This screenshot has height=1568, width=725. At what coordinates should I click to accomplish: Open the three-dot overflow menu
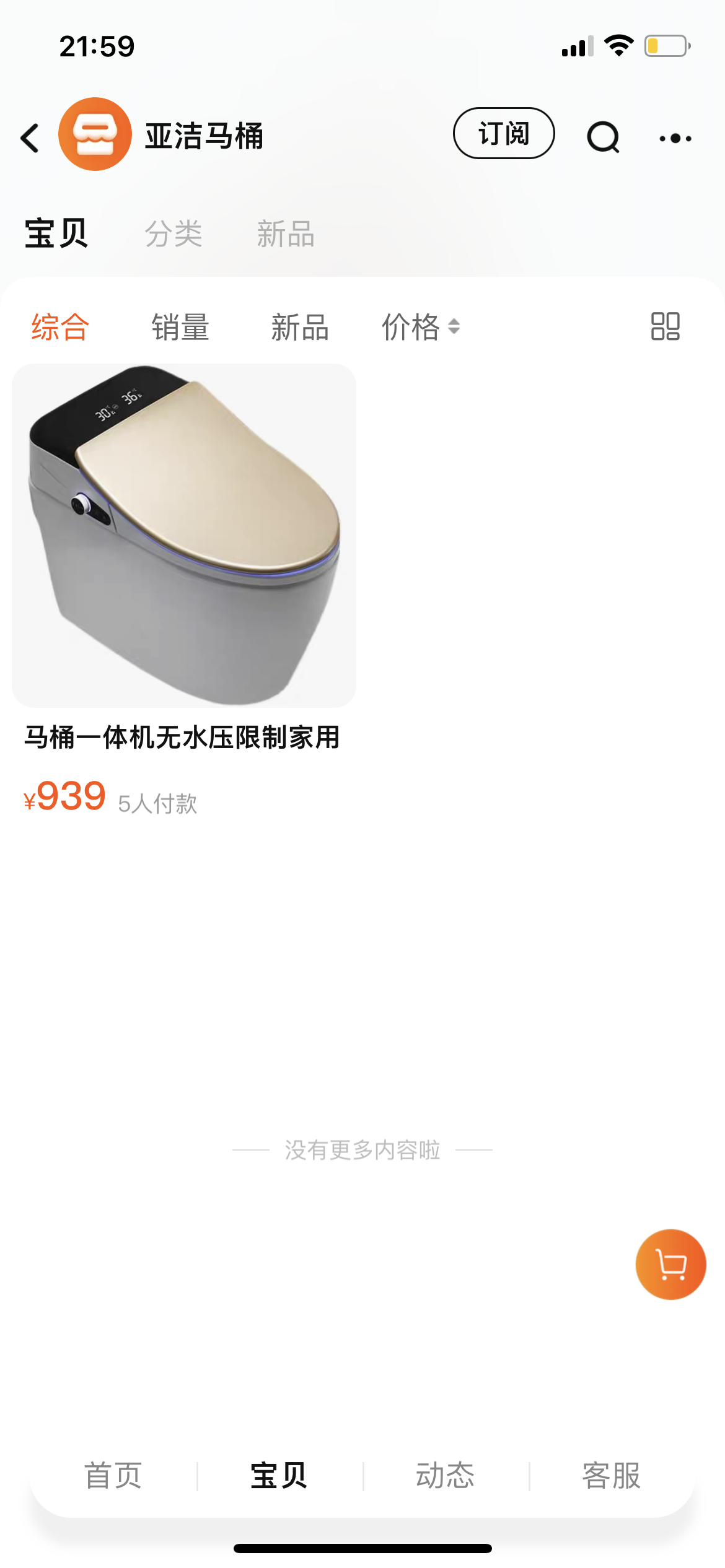point(675,139)
